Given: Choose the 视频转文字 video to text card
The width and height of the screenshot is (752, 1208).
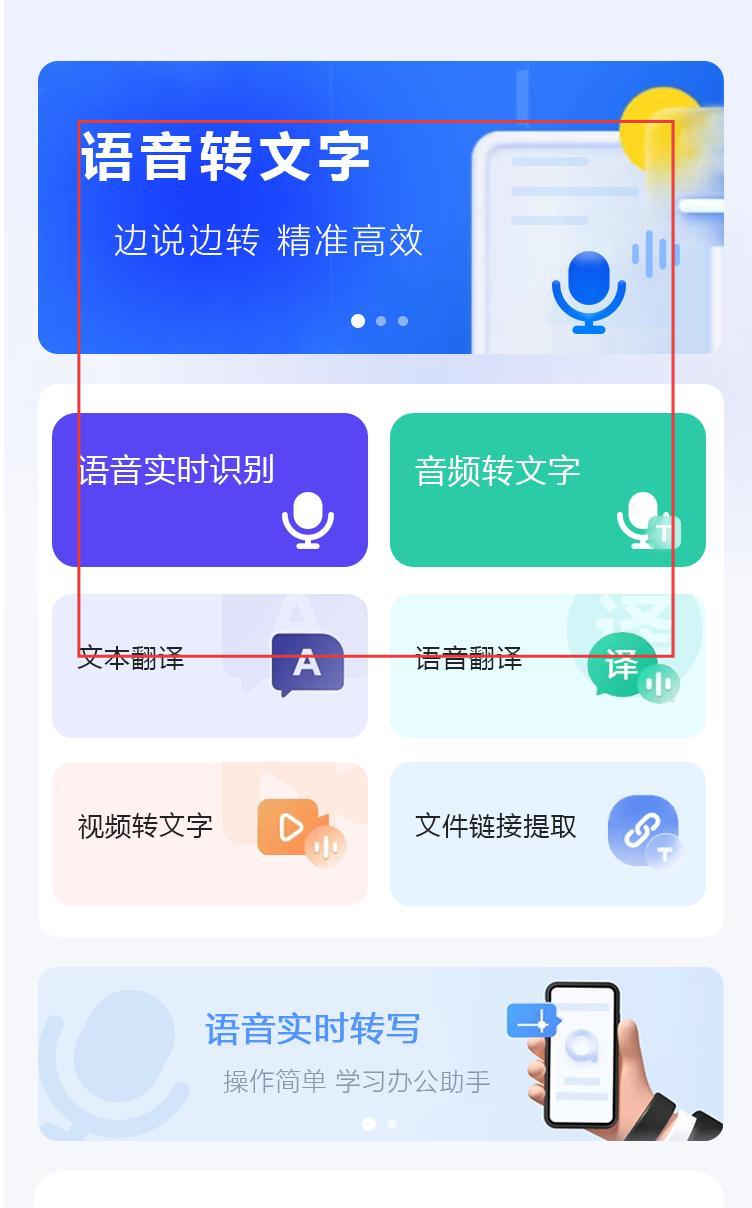Looking at the screenshot, I should [210, 834].
